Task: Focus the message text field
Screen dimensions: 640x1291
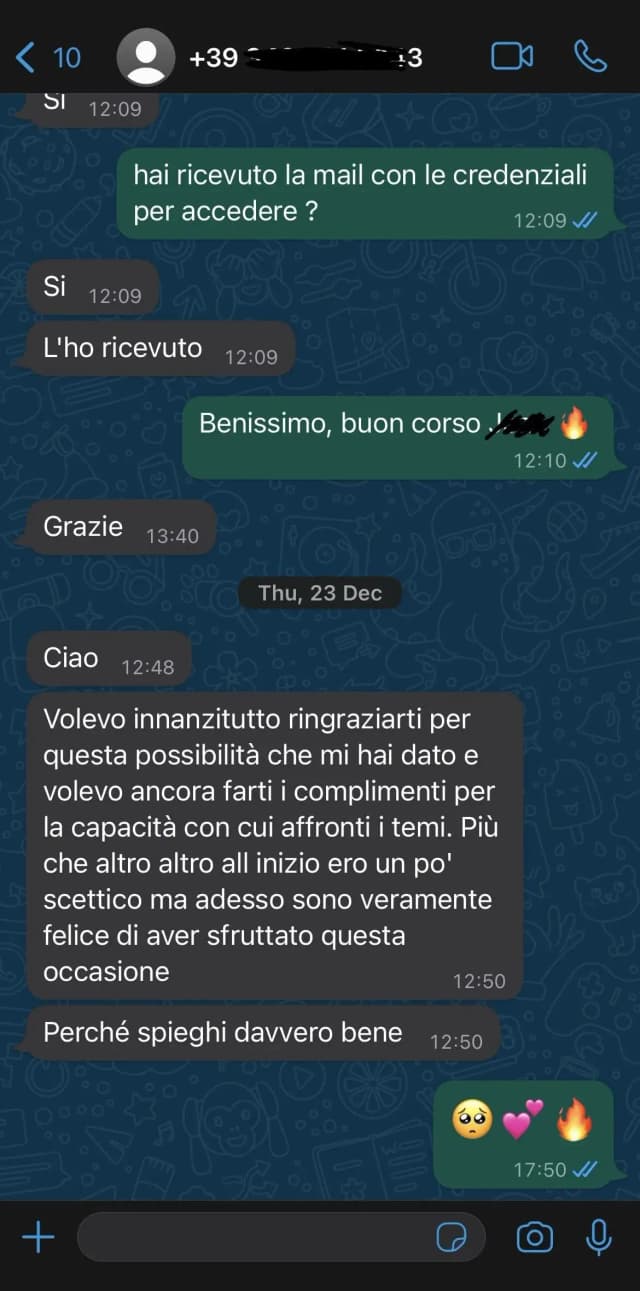Action: coord(250,1237)
